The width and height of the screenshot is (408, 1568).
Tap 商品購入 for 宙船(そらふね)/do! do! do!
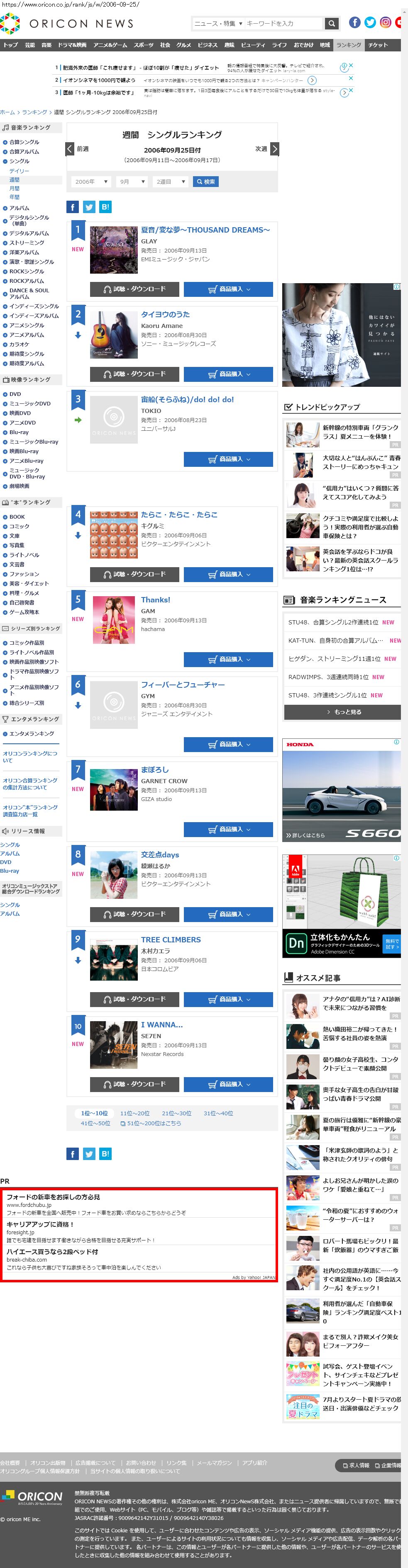tap(228, 459)
